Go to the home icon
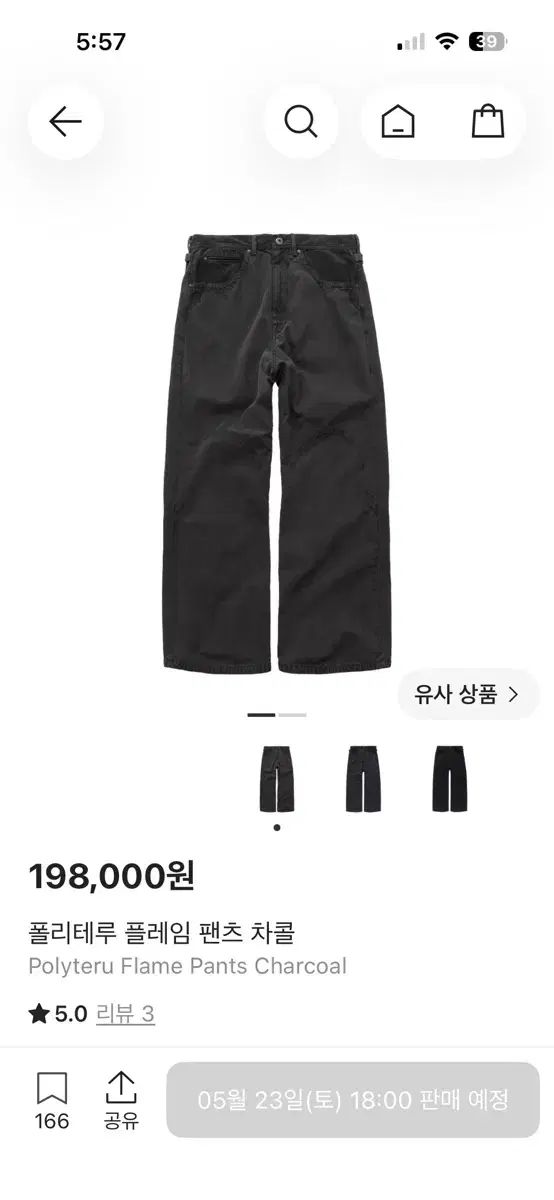The width and height of the screenshot is (554, 1200). tap(398, 122)
